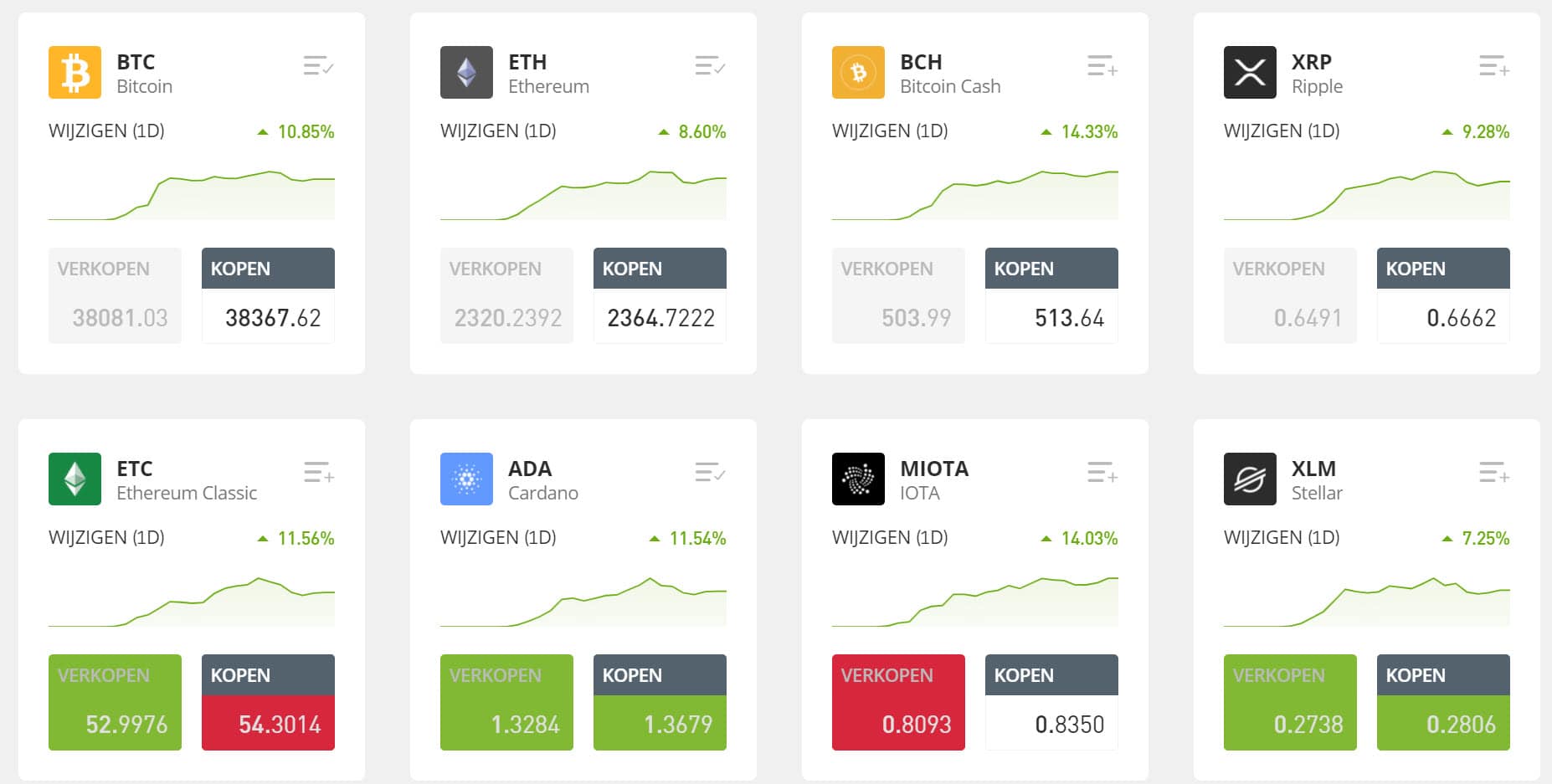Buy Cardano with the KOPEN button
Viewport: 1552px width, 784px height.
(660, 702)
